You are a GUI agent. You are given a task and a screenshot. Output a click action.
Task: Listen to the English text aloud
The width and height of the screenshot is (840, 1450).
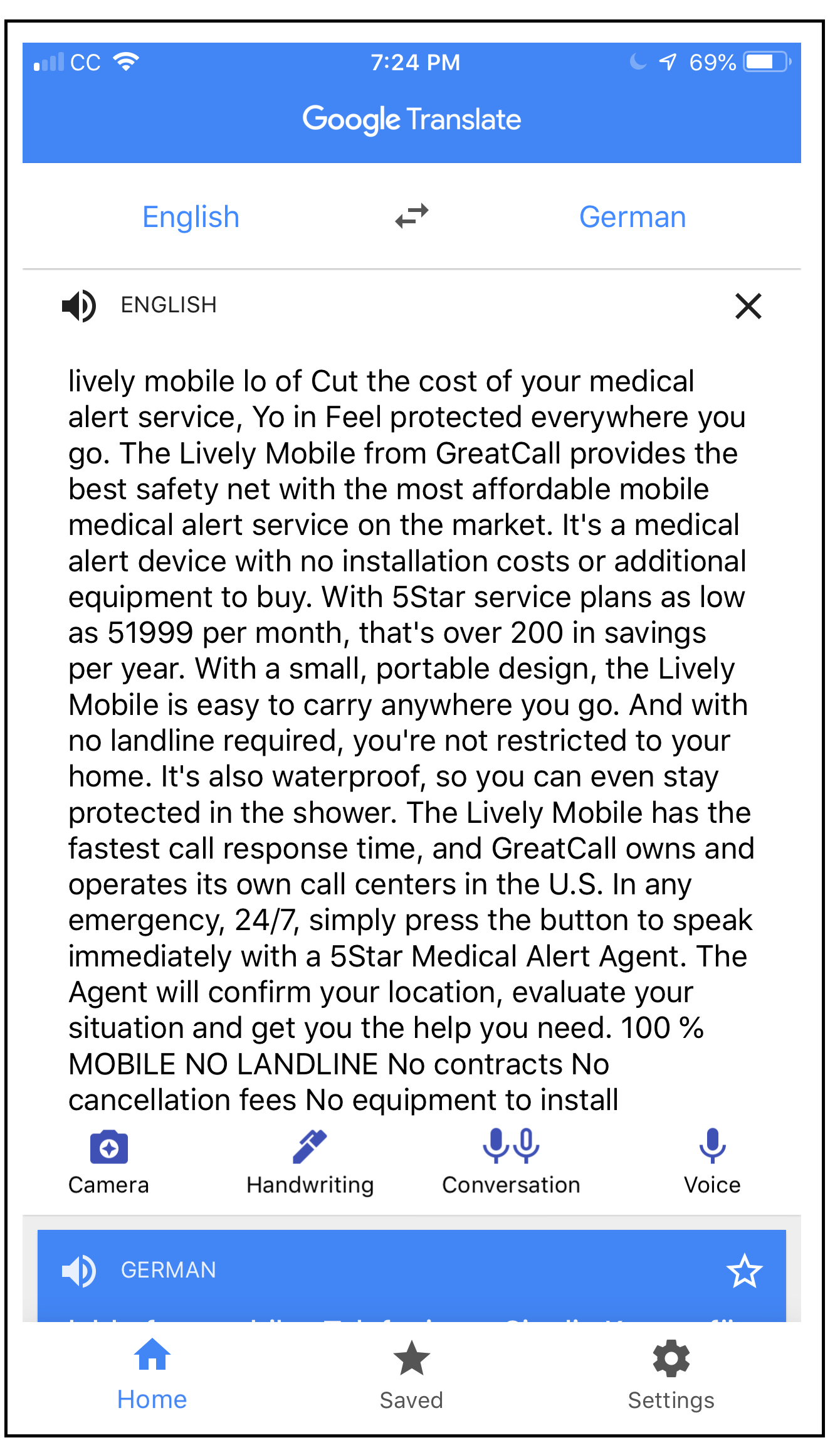(79, 306)
